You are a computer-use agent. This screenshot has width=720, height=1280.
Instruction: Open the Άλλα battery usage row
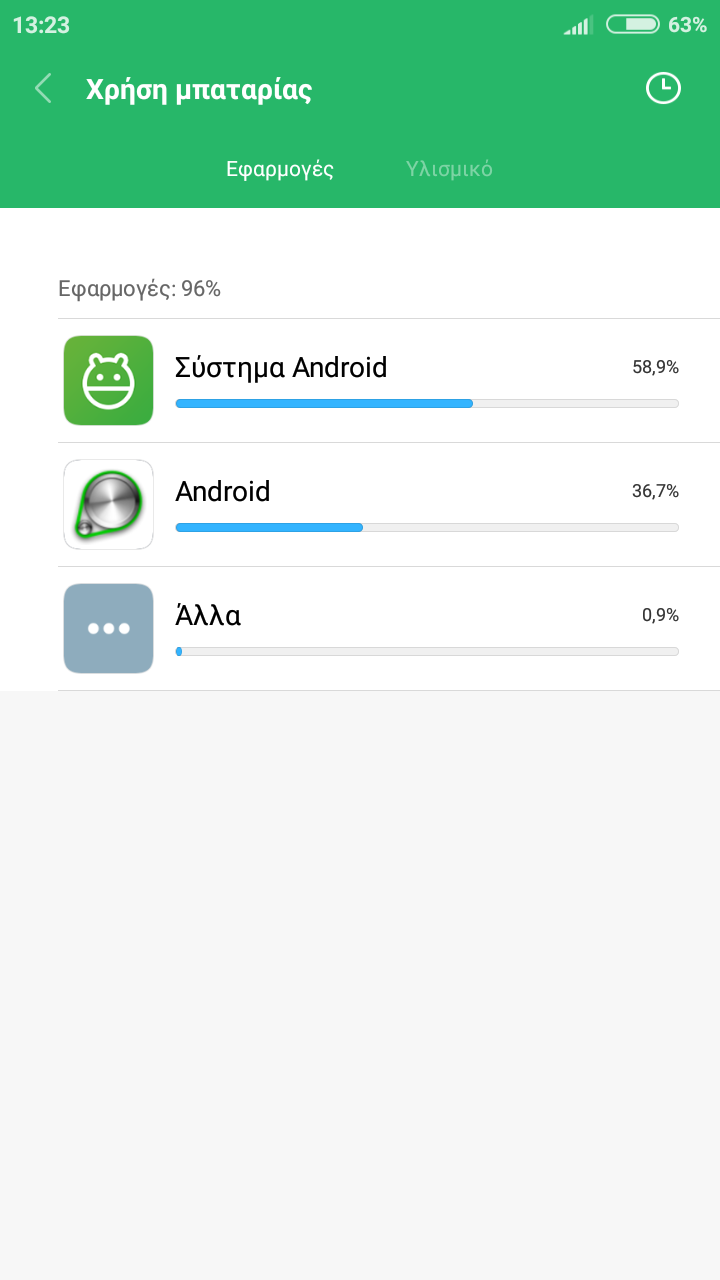[388, 629]
